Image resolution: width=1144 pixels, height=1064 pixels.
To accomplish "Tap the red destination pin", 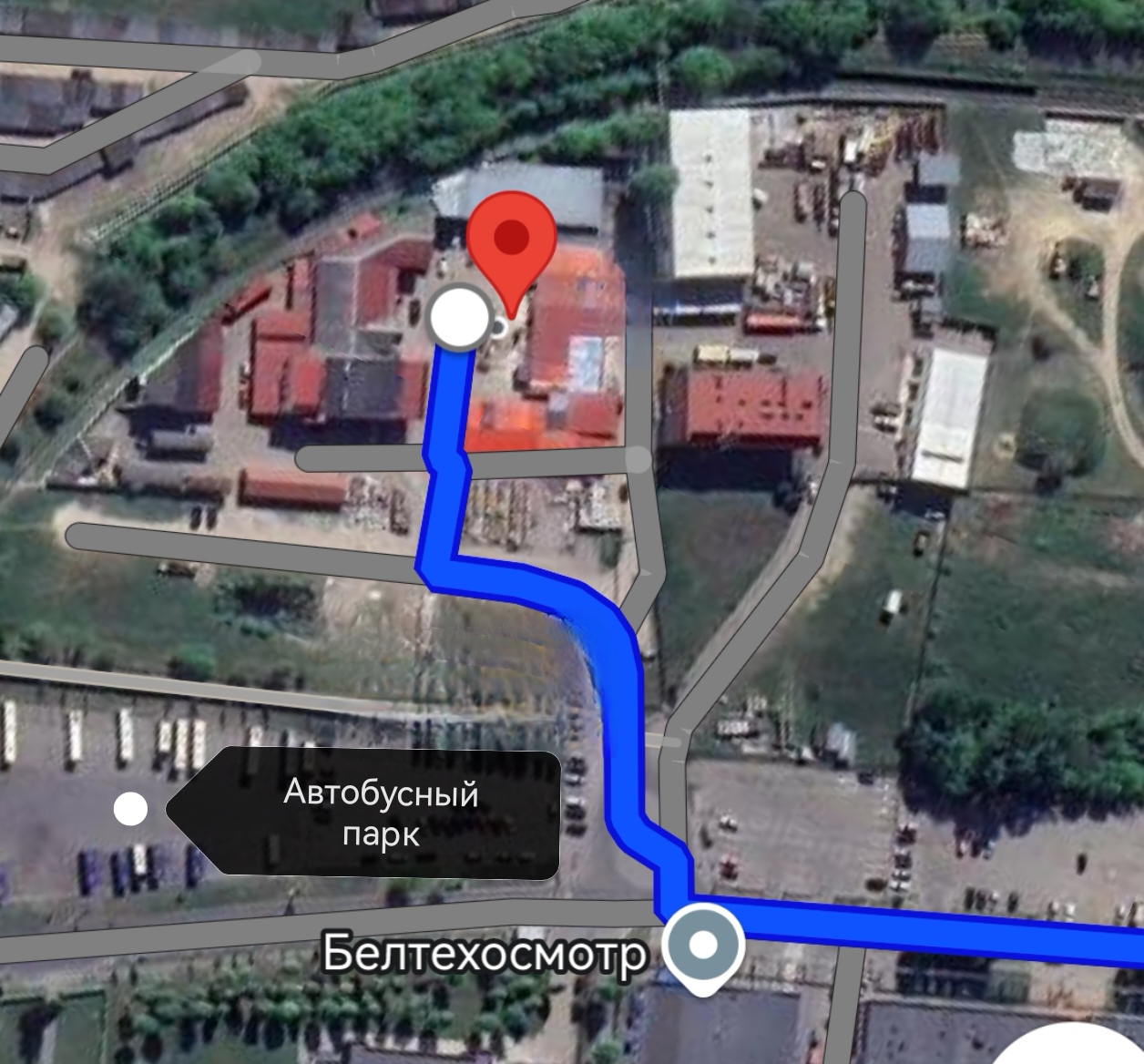I will 512,240.
